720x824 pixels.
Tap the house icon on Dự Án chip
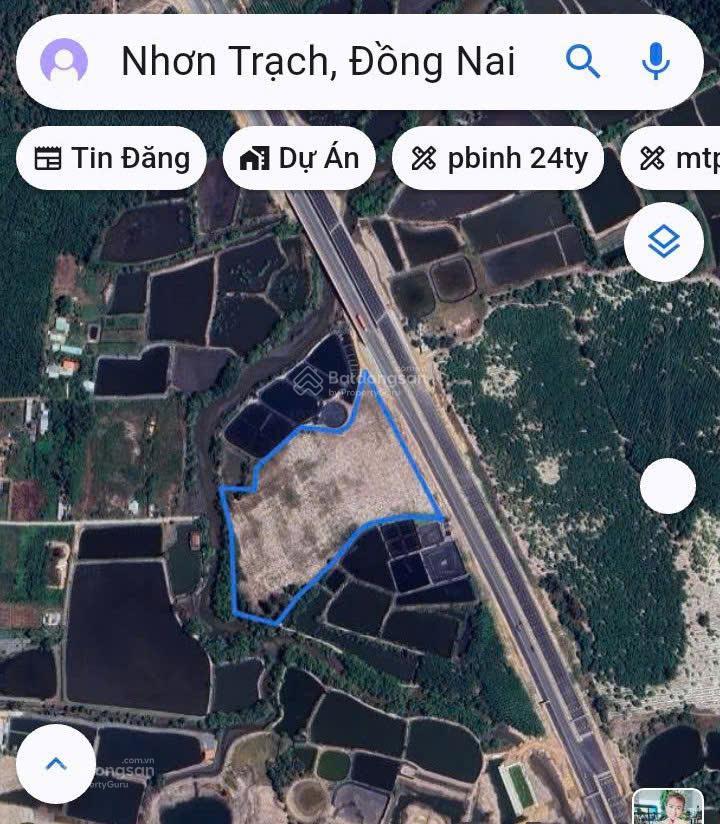click(x=254, y=156)
